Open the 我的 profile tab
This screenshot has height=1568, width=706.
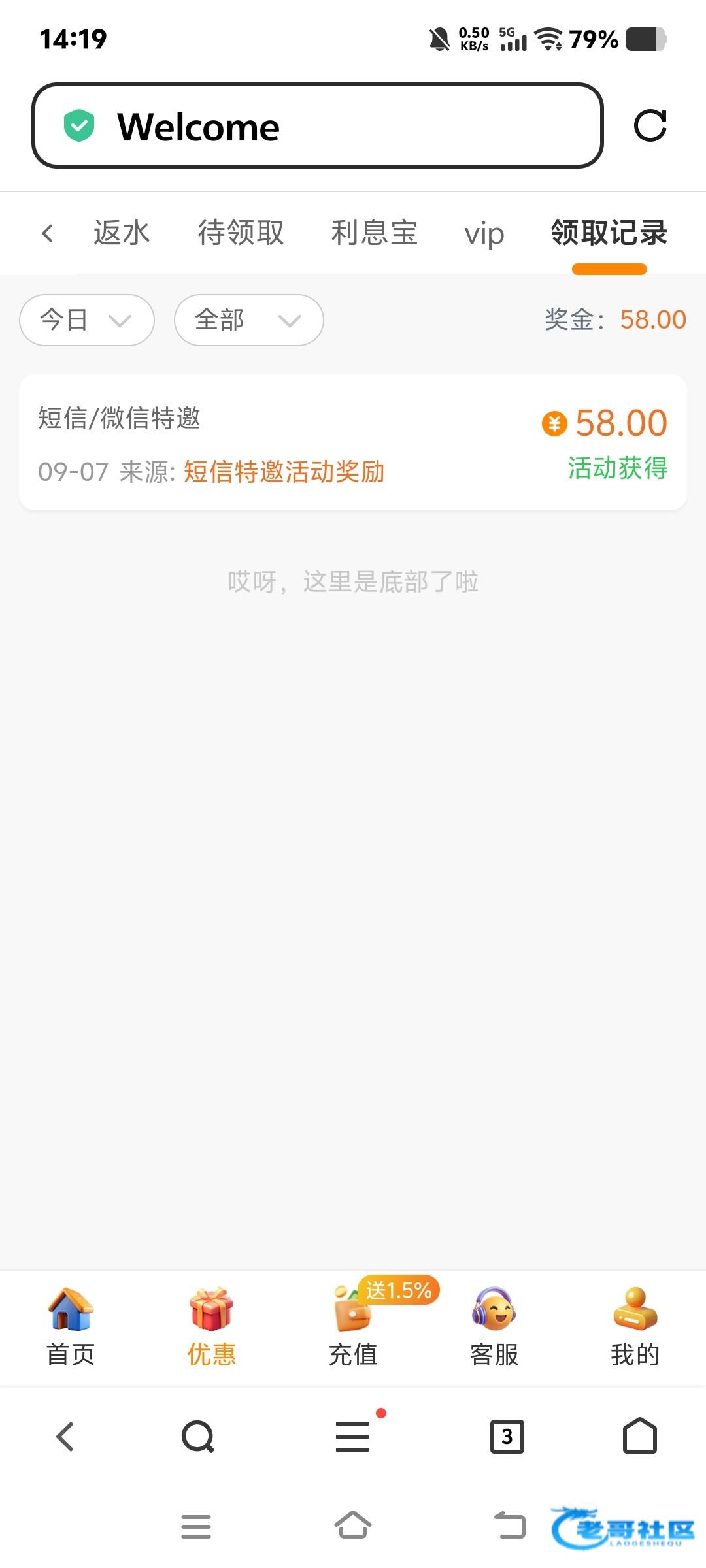(635, 1326)
